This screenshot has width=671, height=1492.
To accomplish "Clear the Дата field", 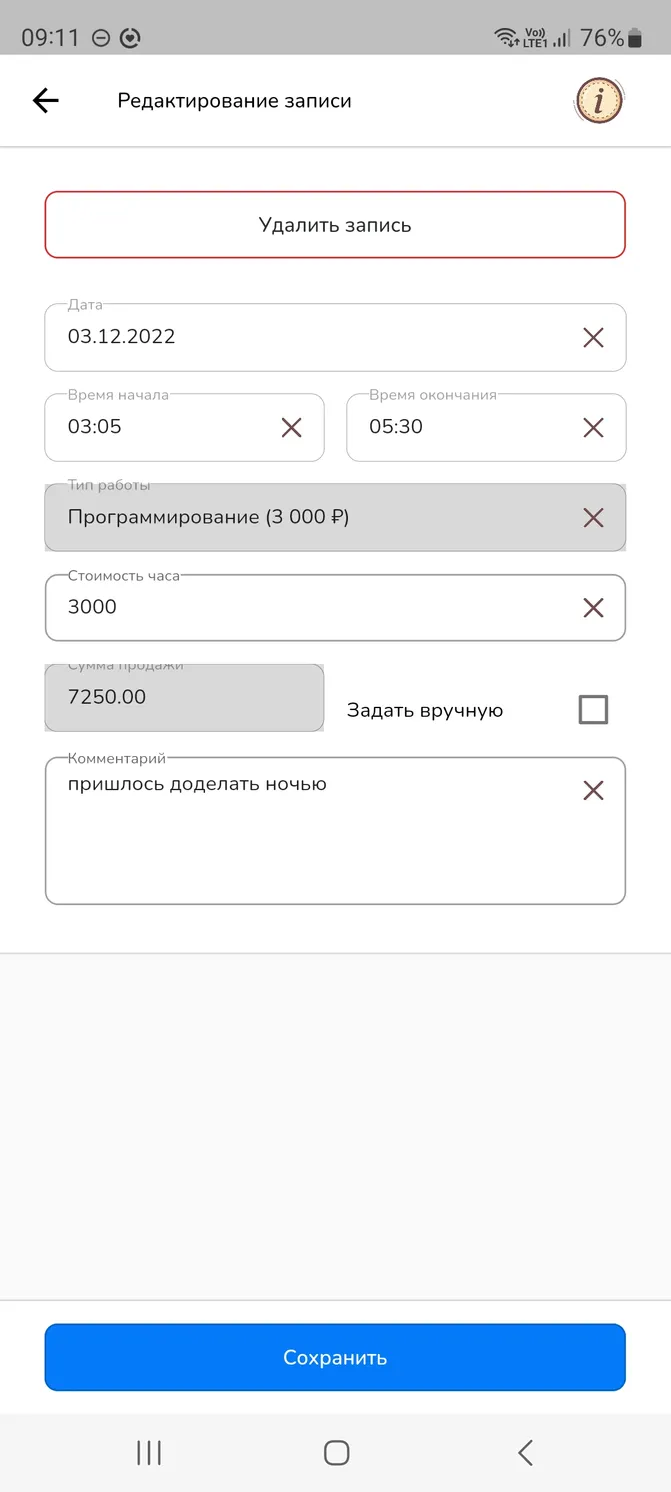I will pos(593,338).
